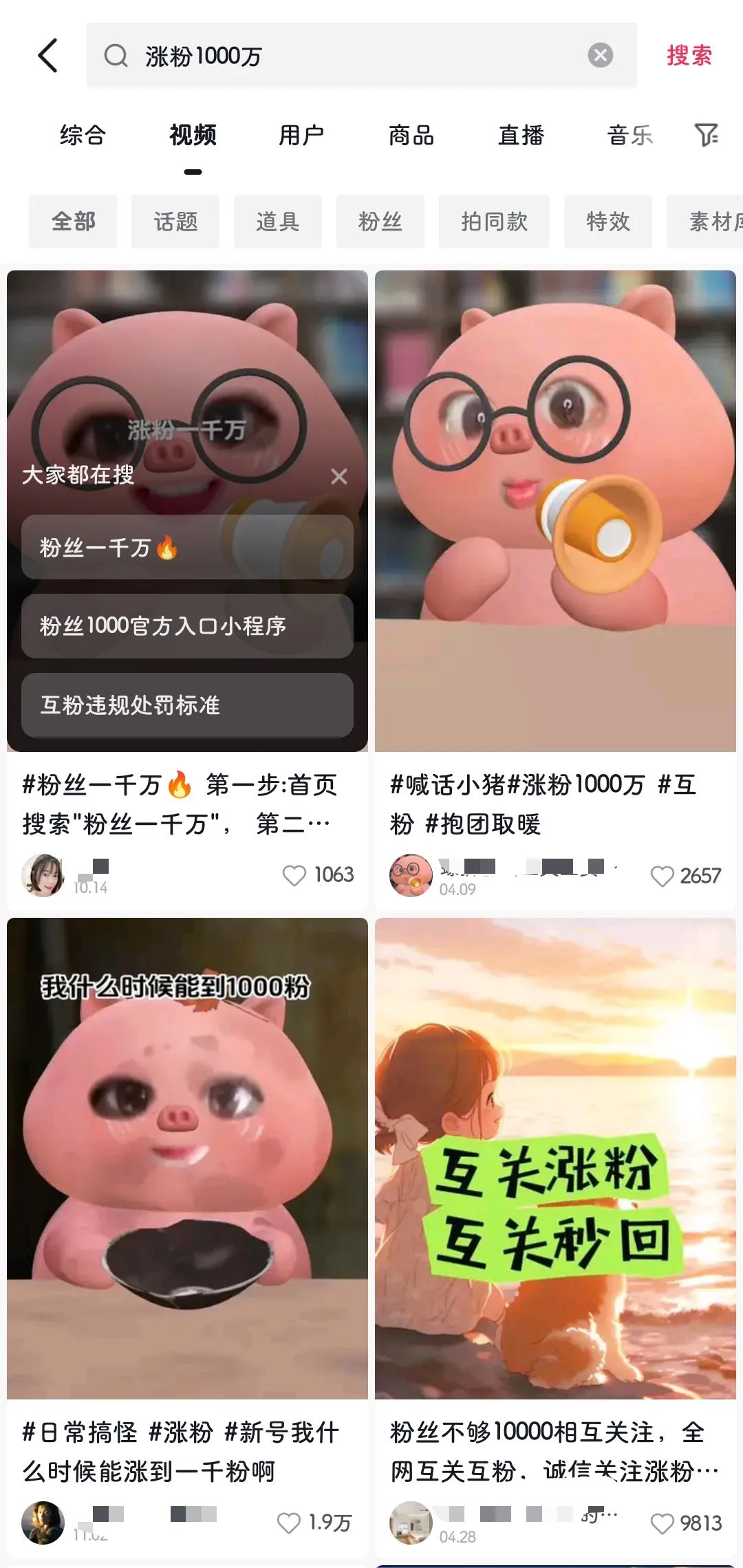Open the filter funnel icon

click(706, 135)
